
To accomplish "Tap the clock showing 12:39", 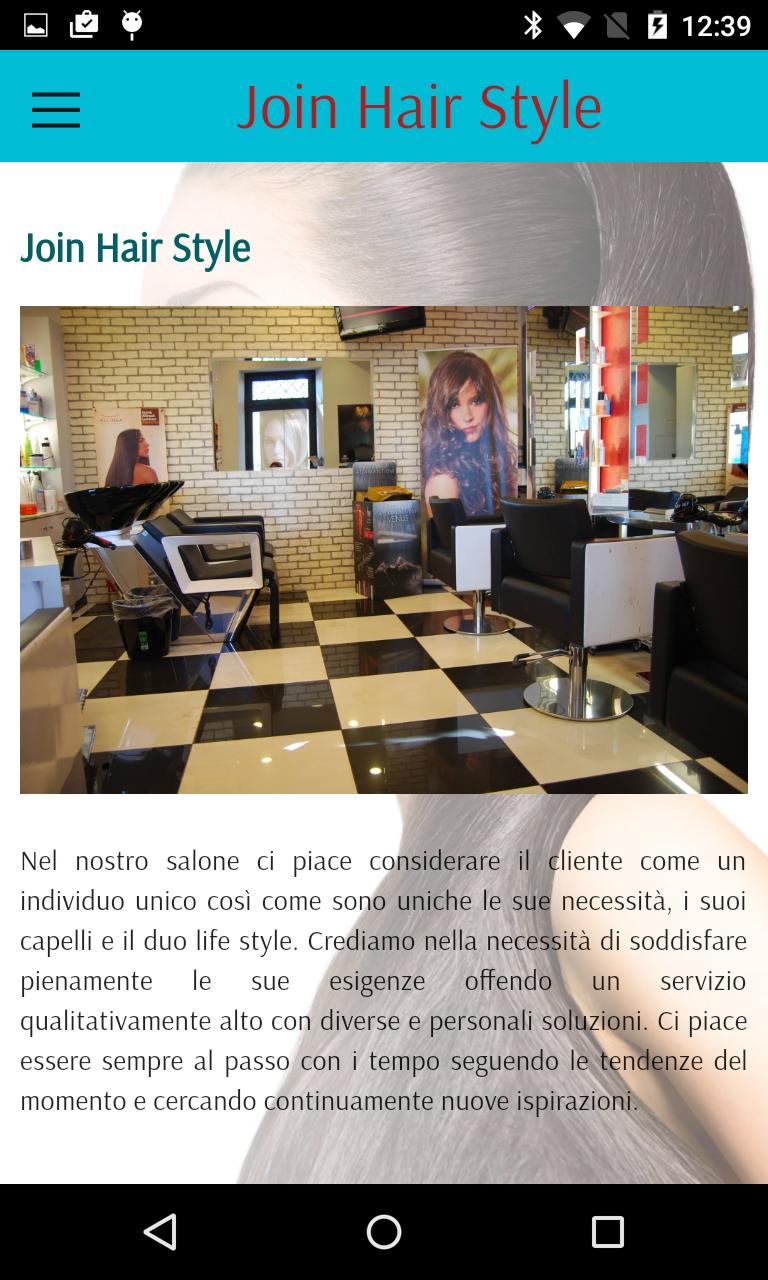I will (716, 24).
